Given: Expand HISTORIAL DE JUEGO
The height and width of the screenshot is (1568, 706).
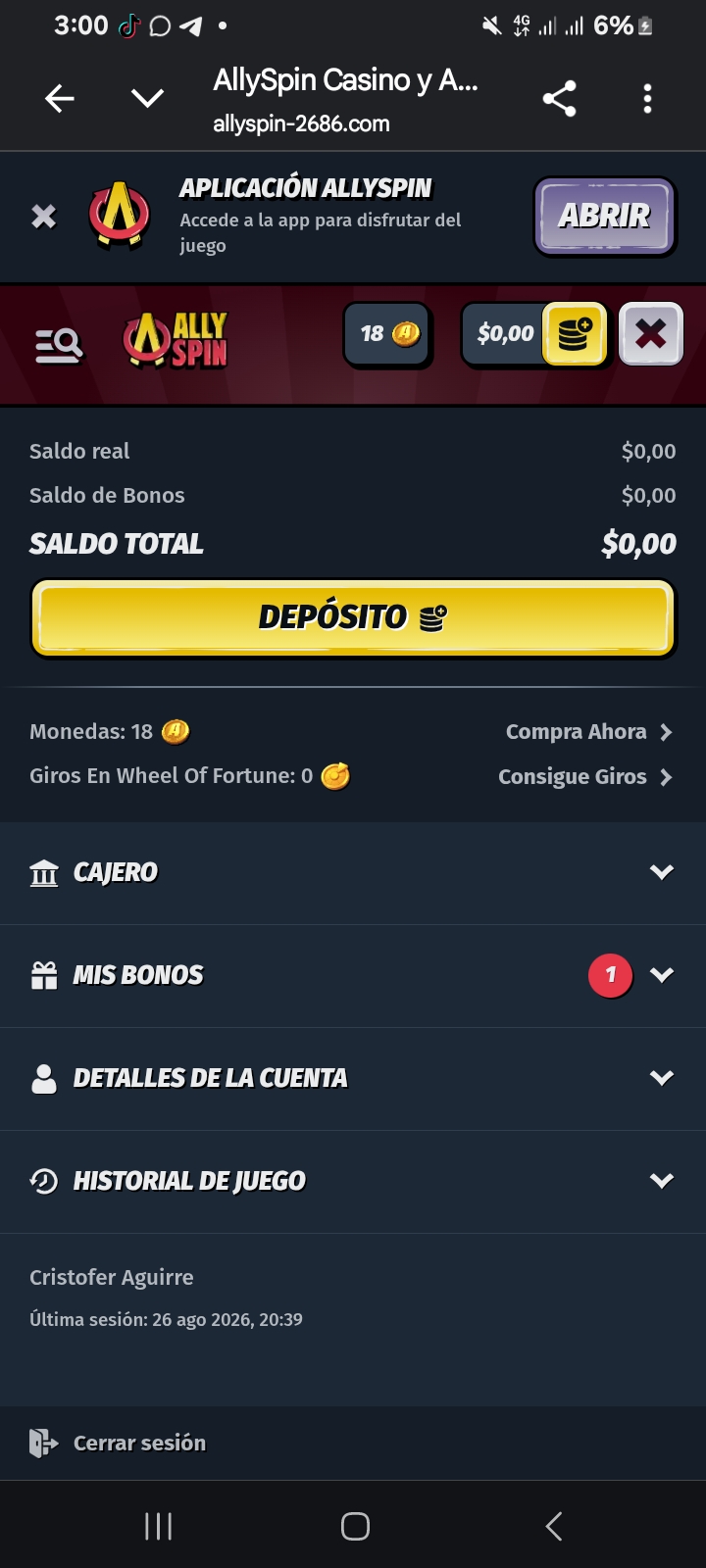Looking at the screenshot, I should click(353, 1181).
